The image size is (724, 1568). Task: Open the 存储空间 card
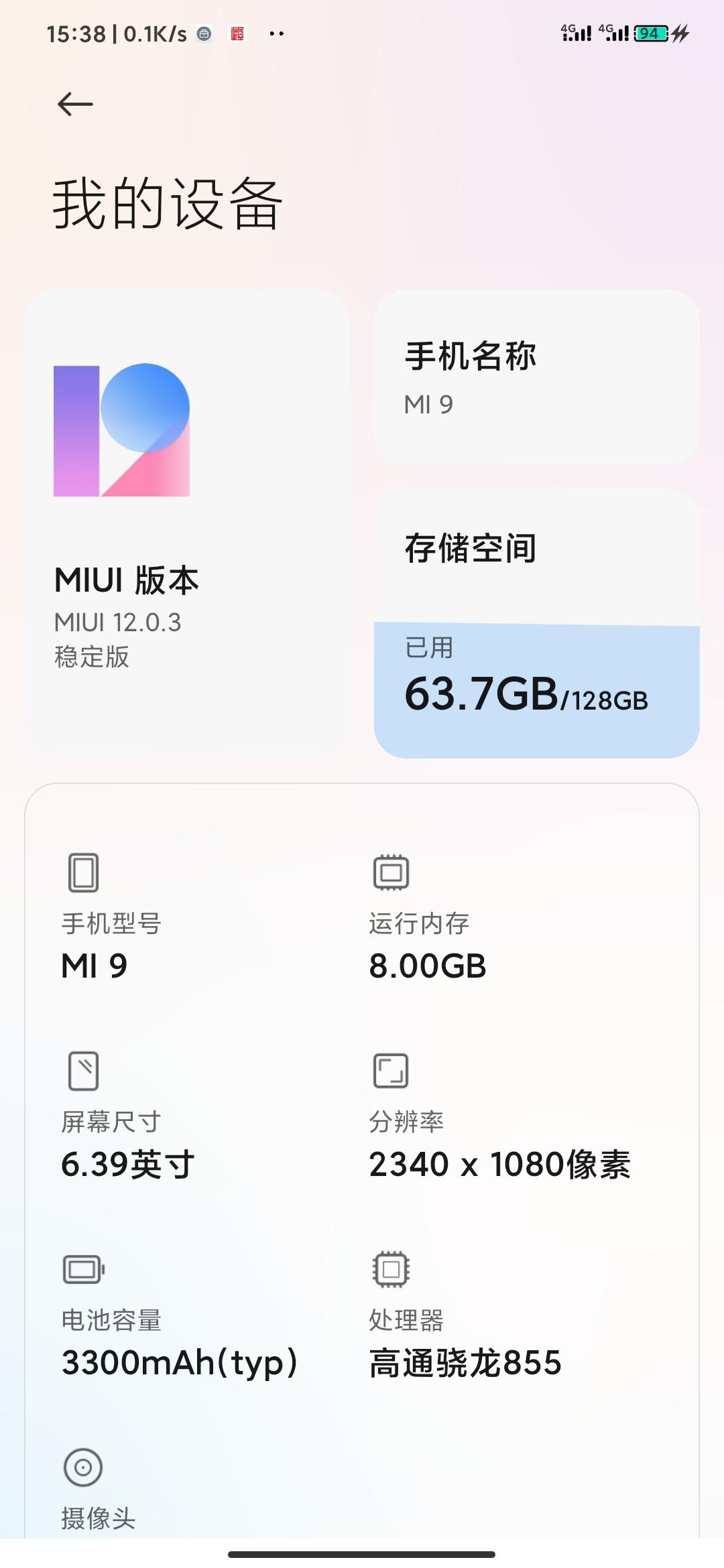[536, 623]
